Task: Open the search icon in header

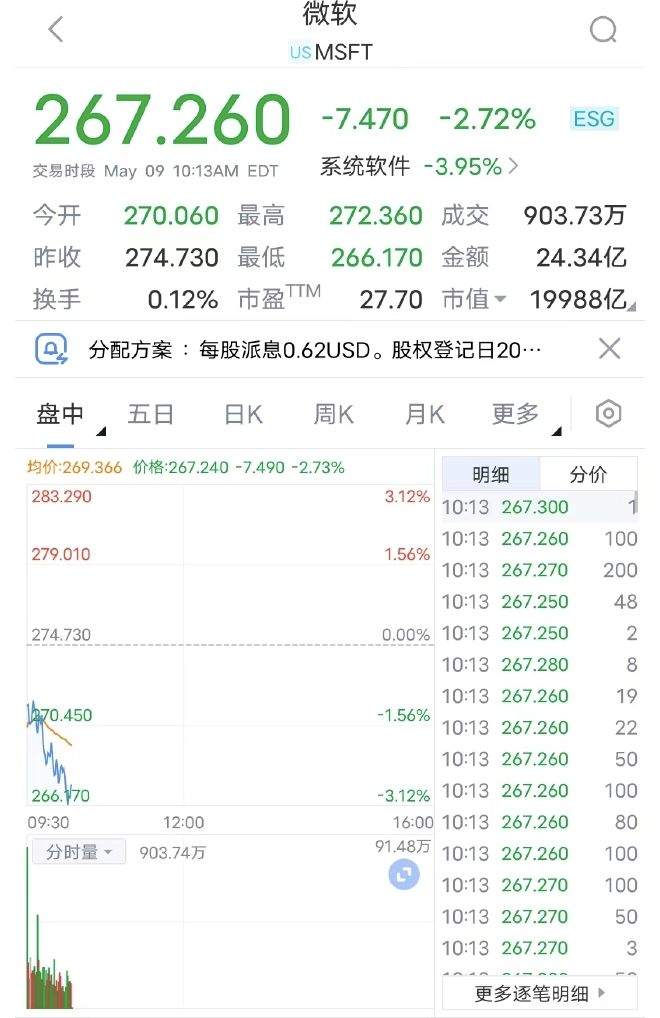Action: (603, 30)
